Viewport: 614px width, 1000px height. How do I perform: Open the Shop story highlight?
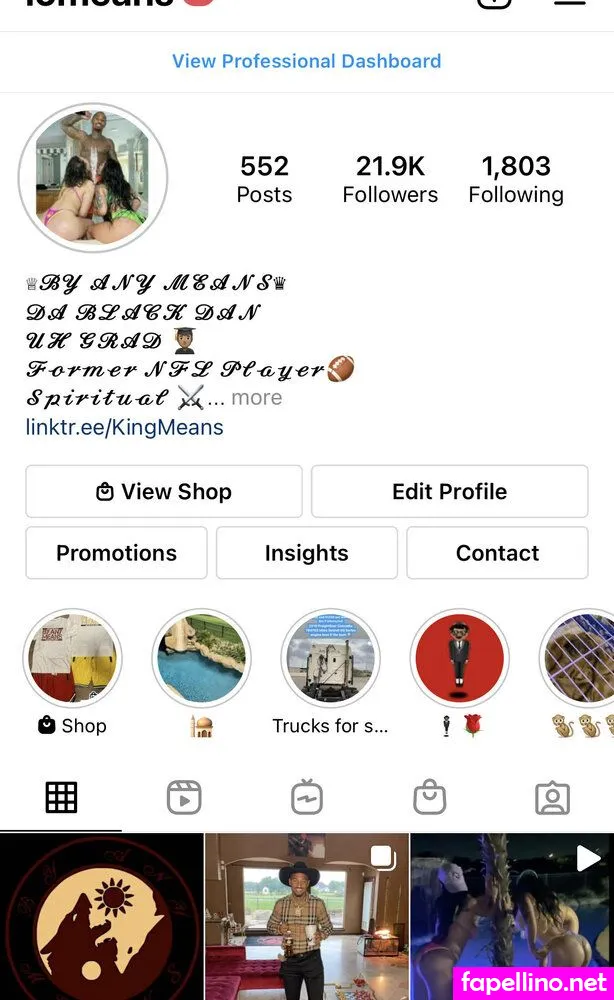tap(72, 659)
